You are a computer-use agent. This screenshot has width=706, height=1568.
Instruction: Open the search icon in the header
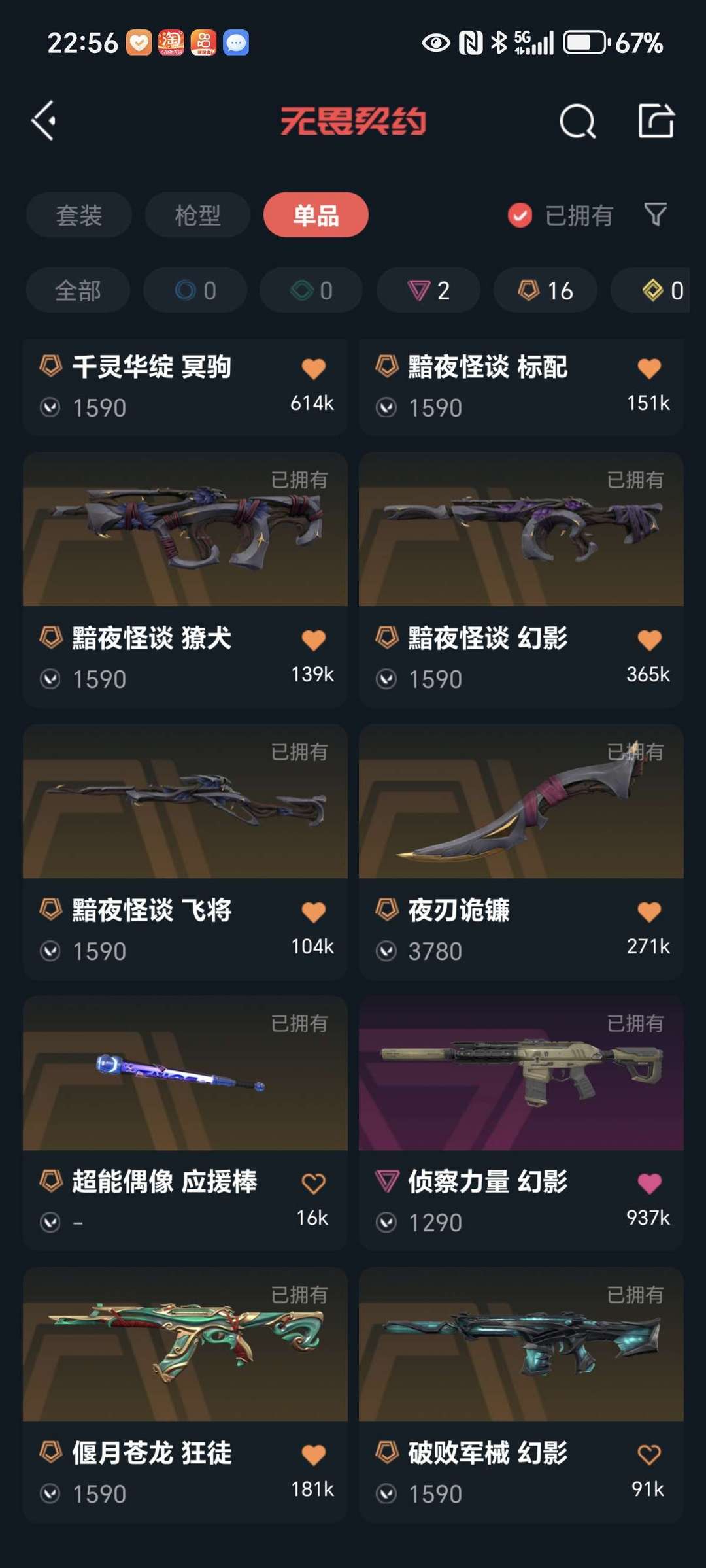click(x=578, y=121)
